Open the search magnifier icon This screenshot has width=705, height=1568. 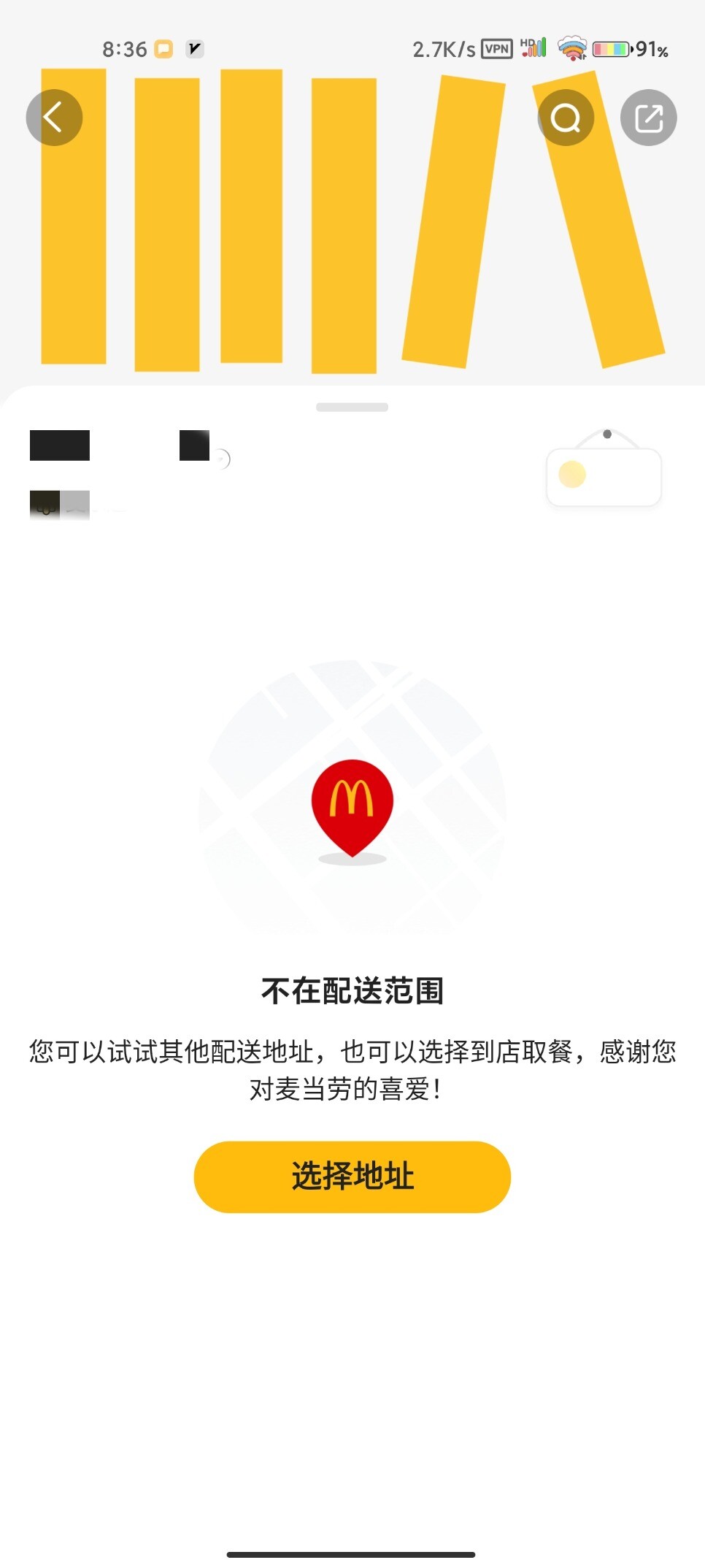pyautogui.click(x=566, y=118)
